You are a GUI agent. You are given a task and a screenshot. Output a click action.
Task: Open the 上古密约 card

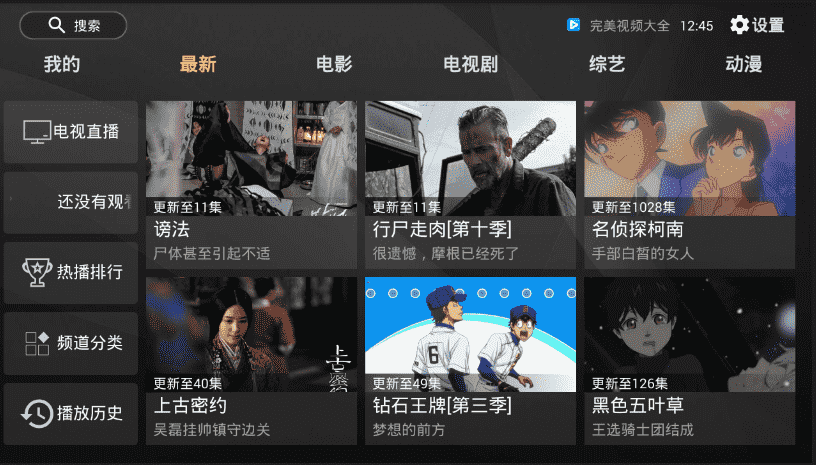251,360
